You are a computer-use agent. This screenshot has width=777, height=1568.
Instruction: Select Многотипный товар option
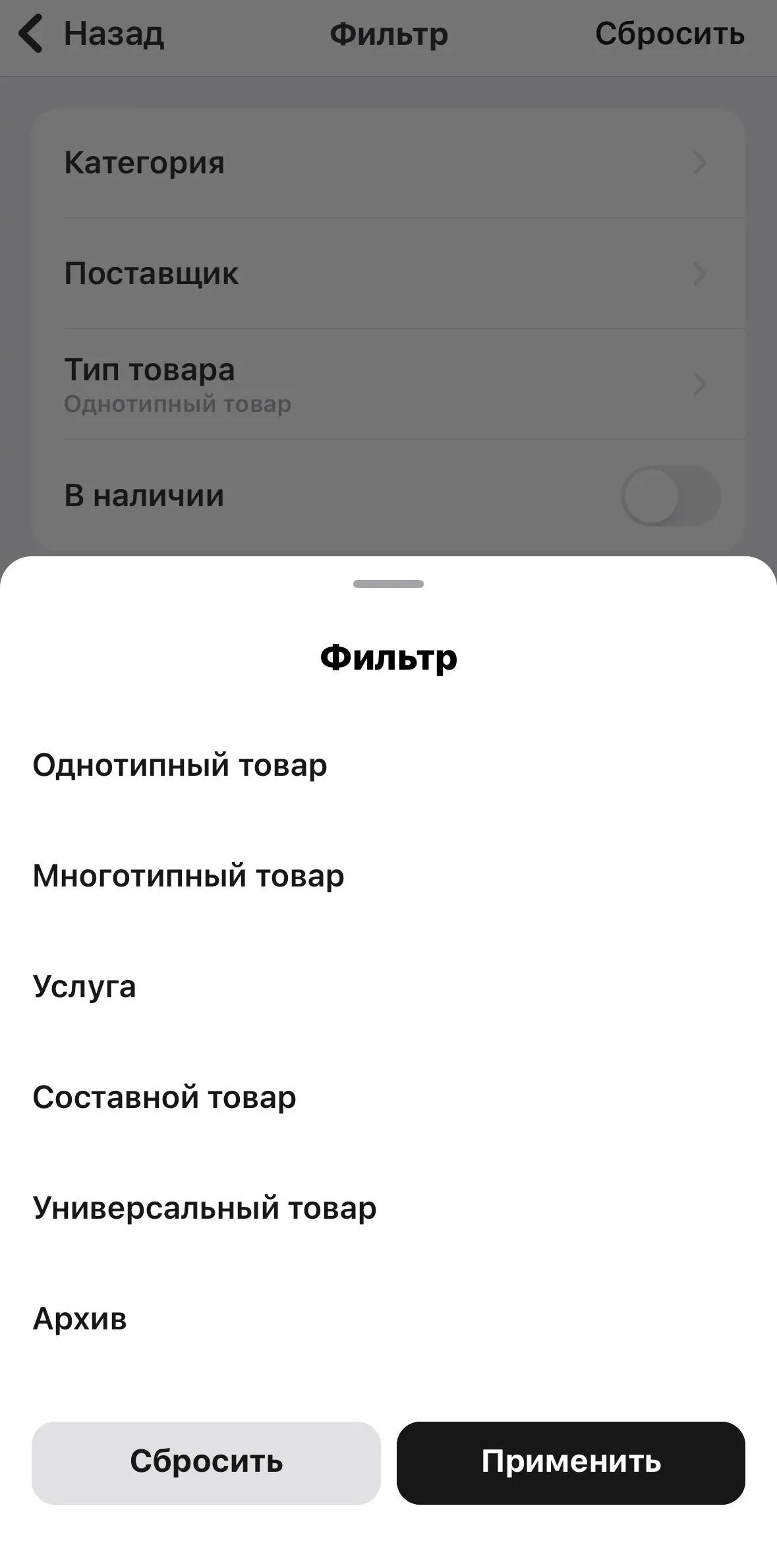coord(187,876)
